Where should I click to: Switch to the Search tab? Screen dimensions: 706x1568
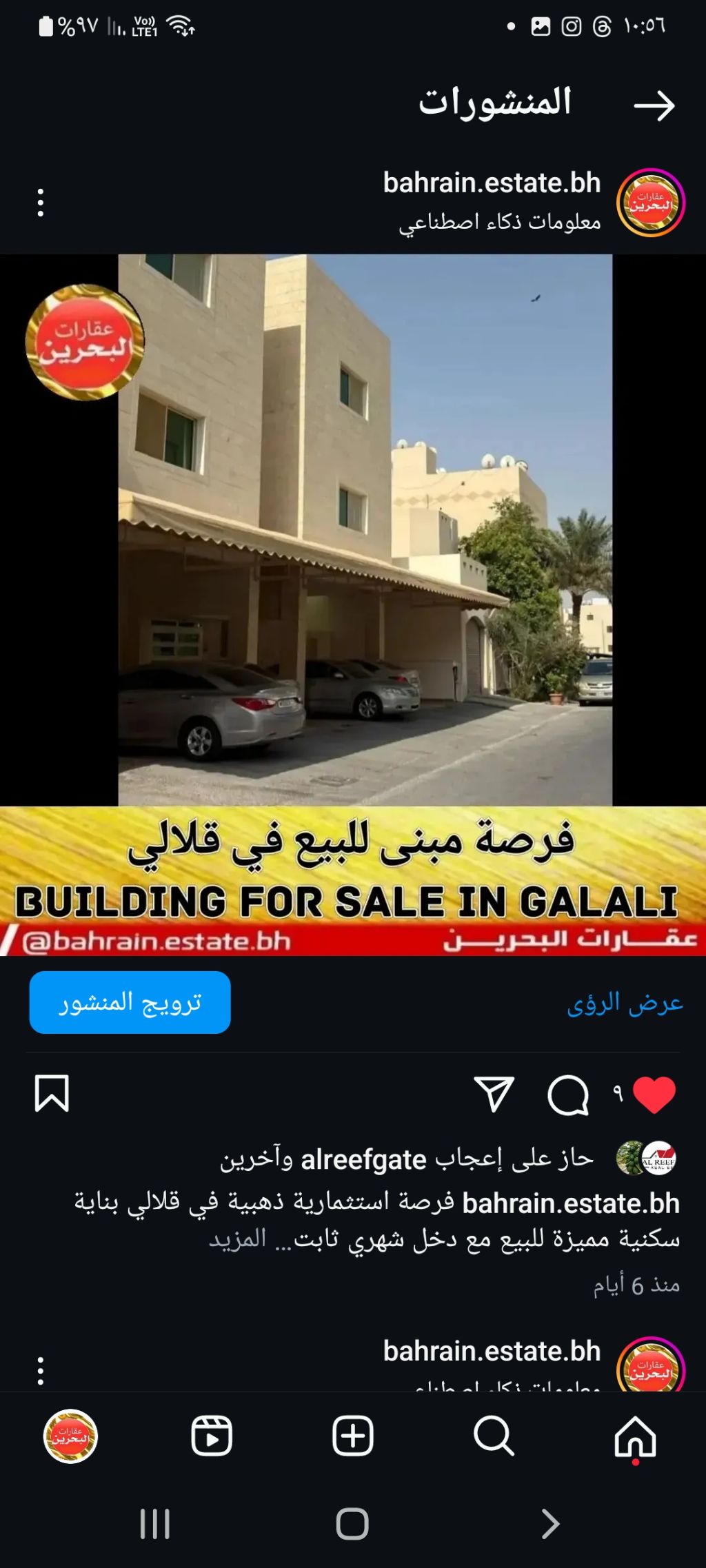coord(494,1436)
